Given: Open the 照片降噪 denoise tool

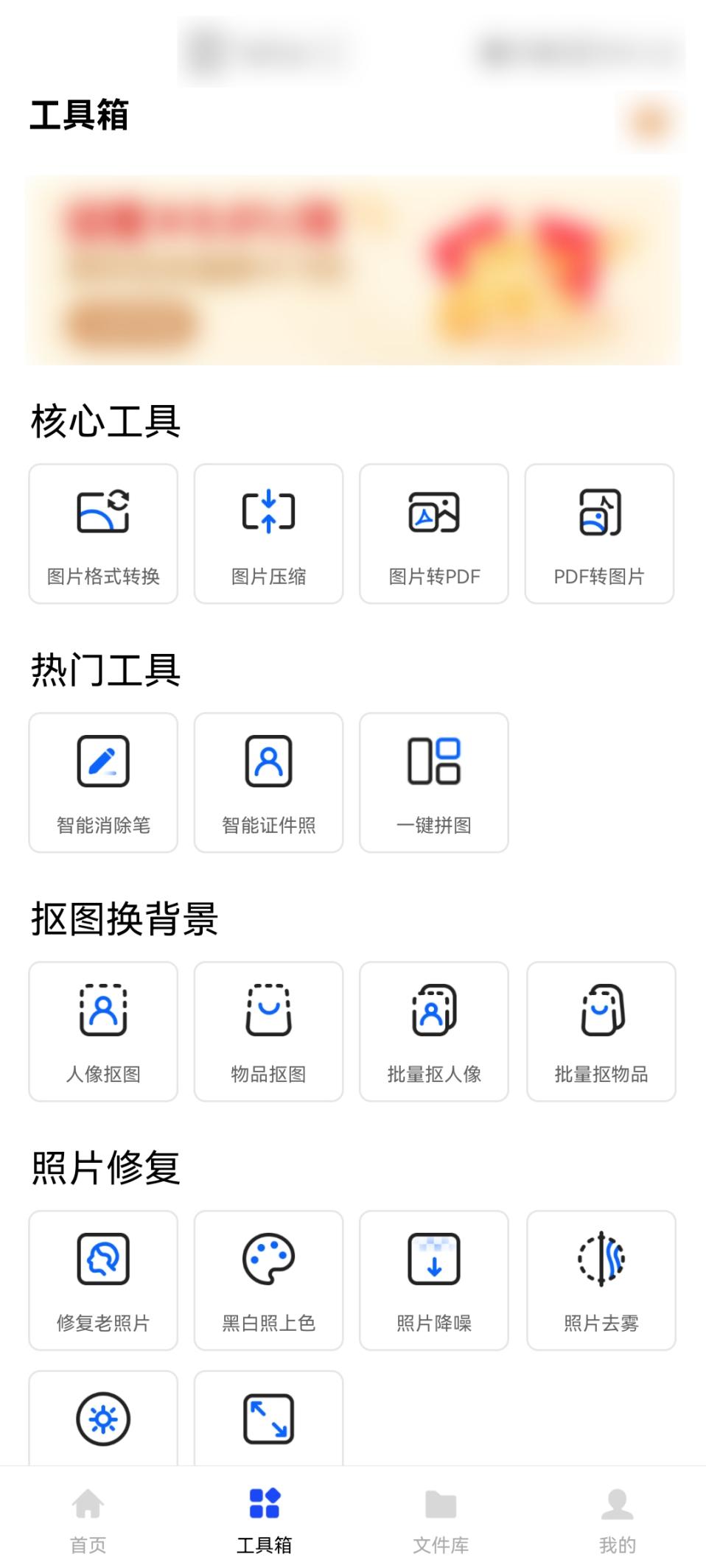Looking at the screenshot, I should pyautogui.click(x=434, y=1280).
